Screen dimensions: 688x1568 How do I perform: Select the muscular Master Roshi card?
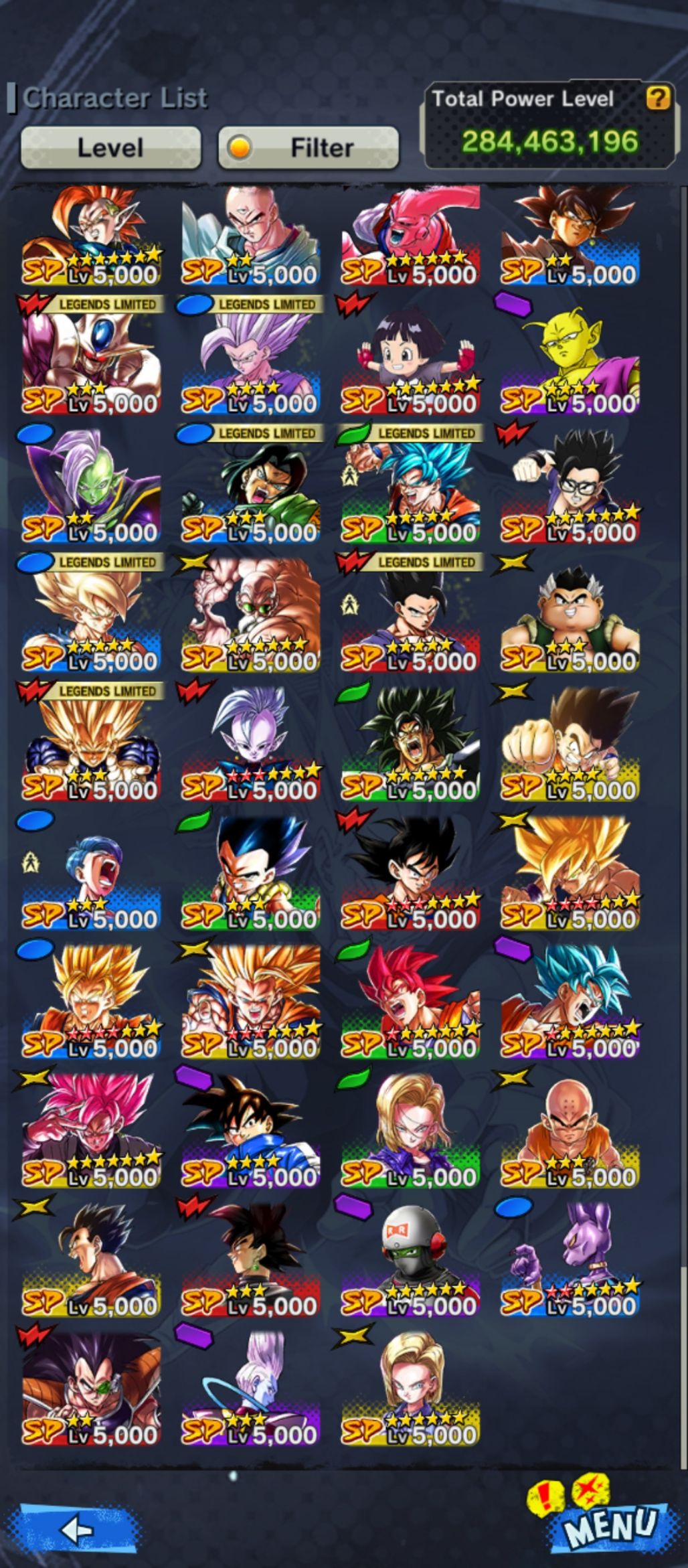[251, 617]
